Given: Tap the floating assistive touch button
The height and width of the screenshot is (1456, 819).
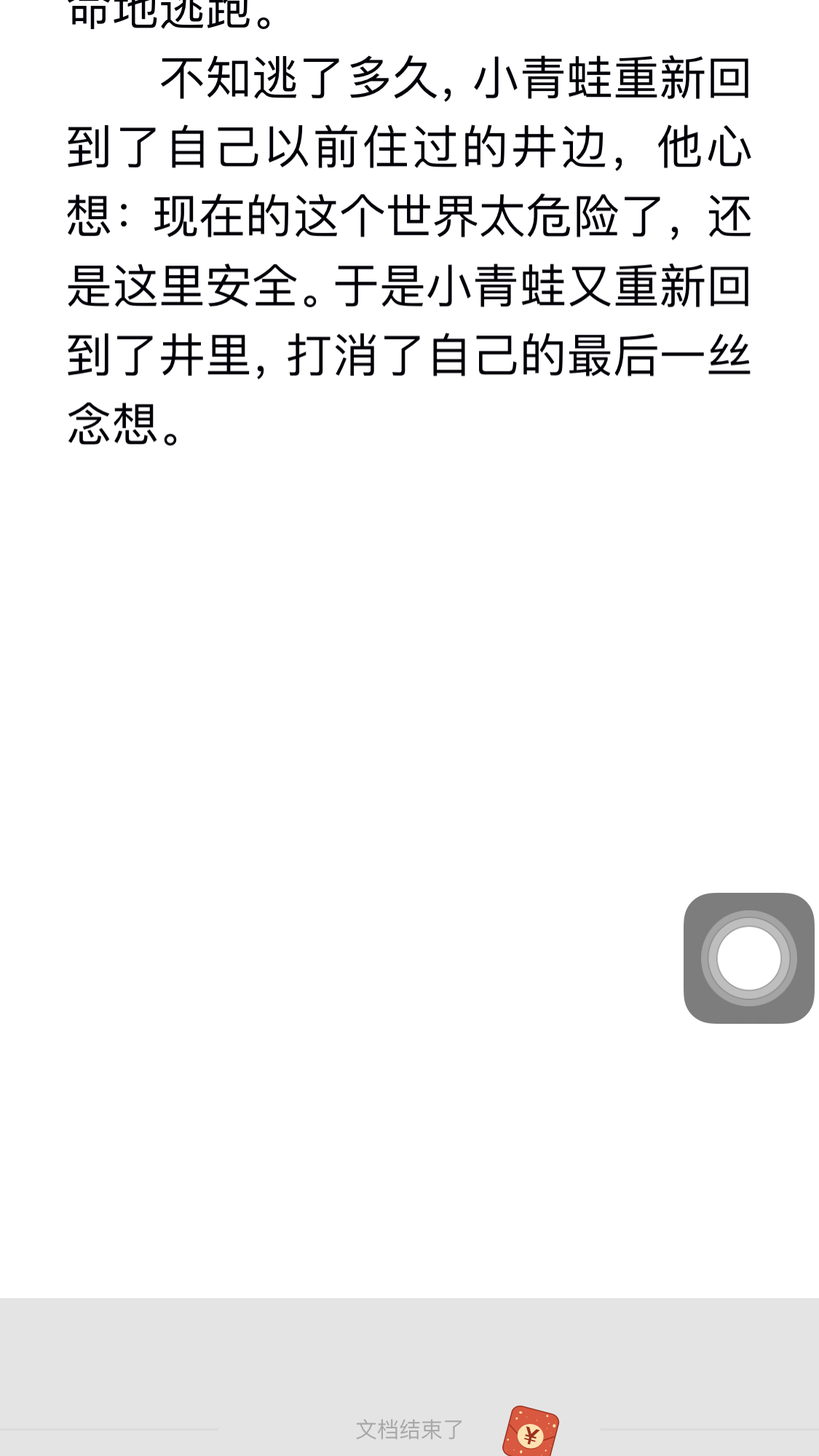Looking at the screenshot, I should pos(748,958).
